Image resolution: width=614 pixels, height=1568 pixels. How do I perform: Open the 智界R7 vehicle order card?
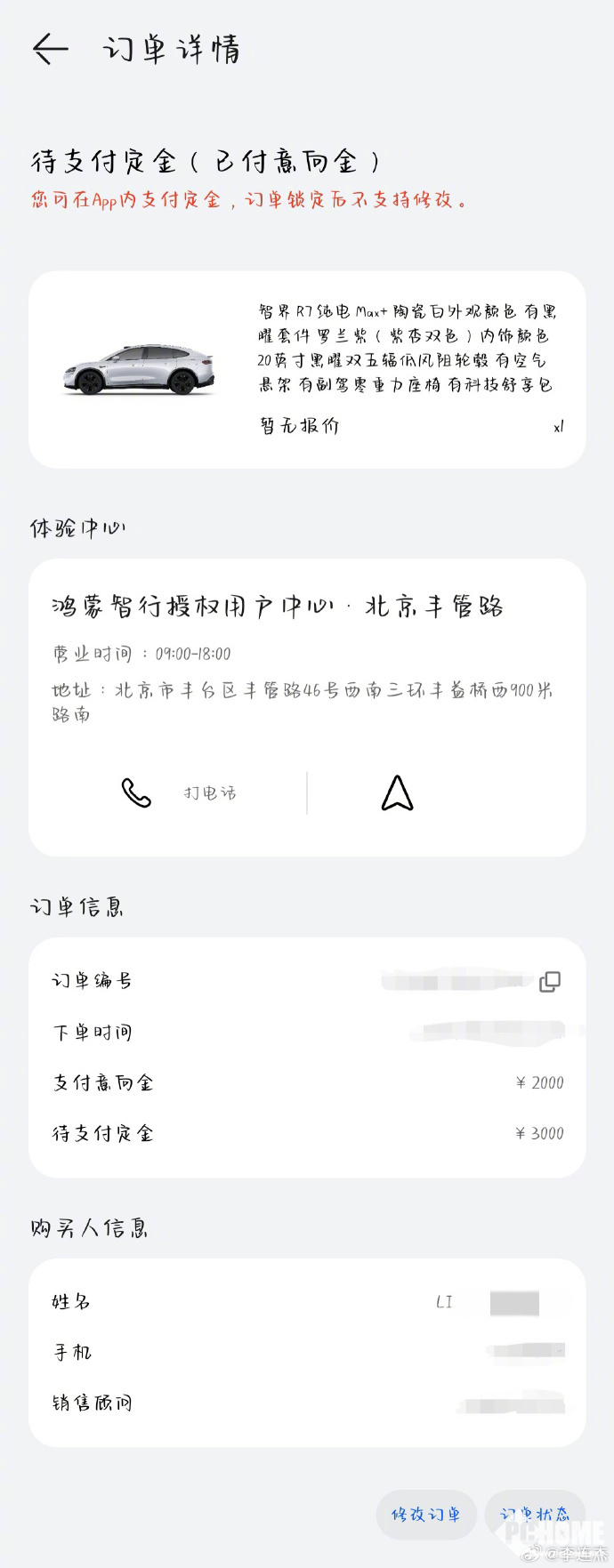click(x=307, y=369)
